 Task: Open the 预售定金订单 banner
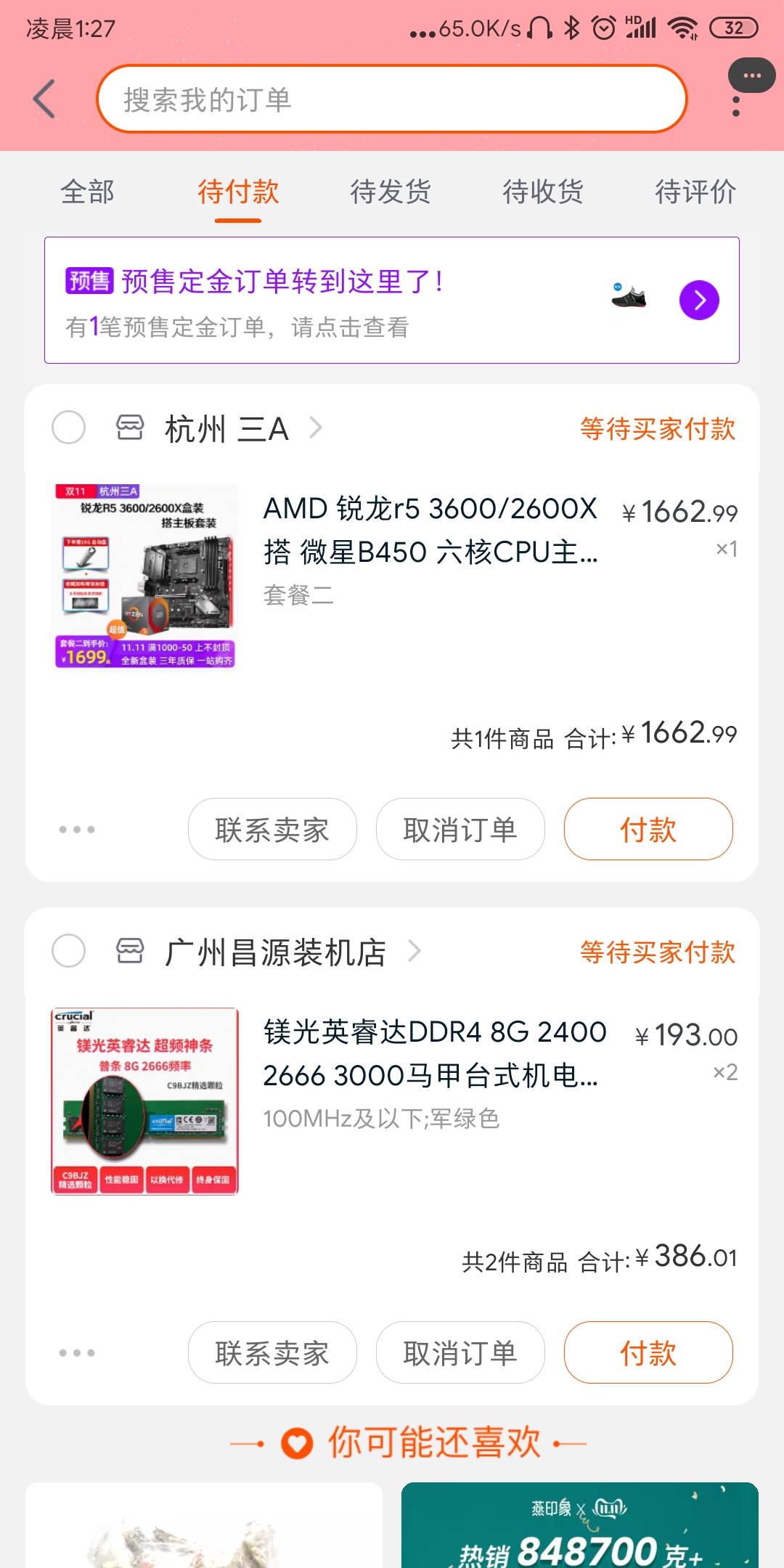coord(392,300)
